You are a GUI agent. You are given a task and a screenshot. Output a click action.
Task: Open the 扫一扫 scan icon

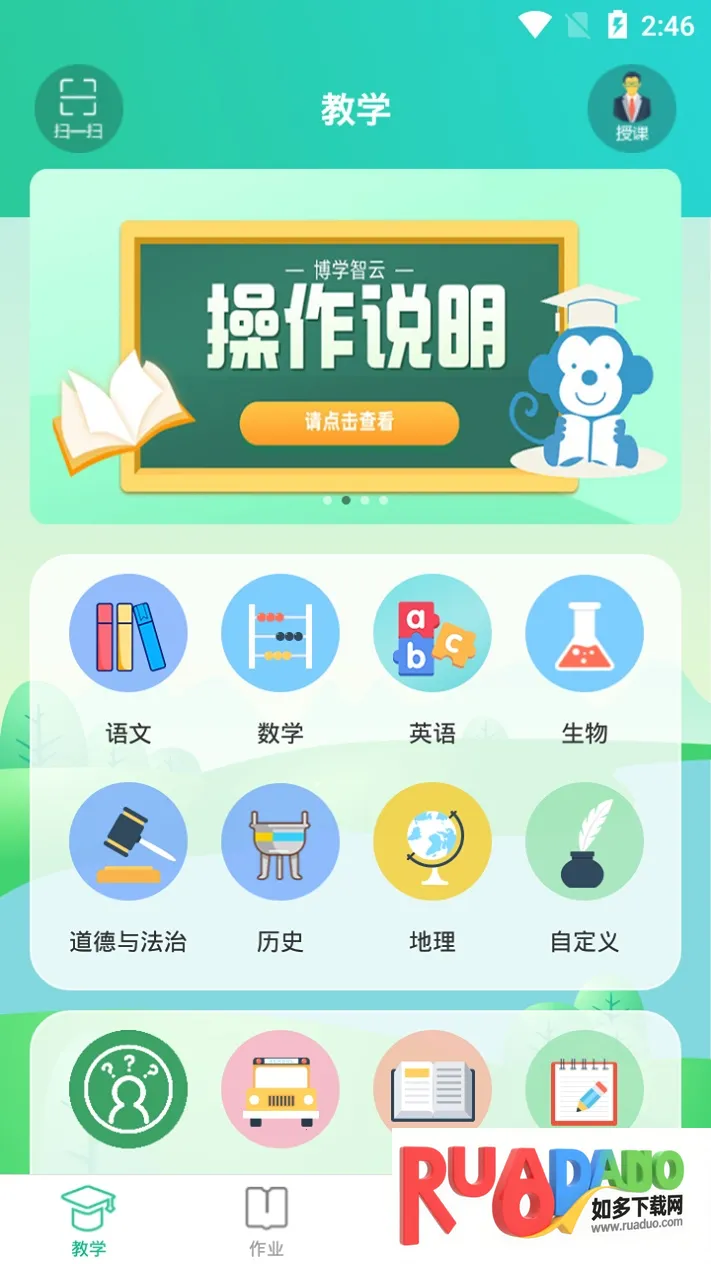click(78, 108)
